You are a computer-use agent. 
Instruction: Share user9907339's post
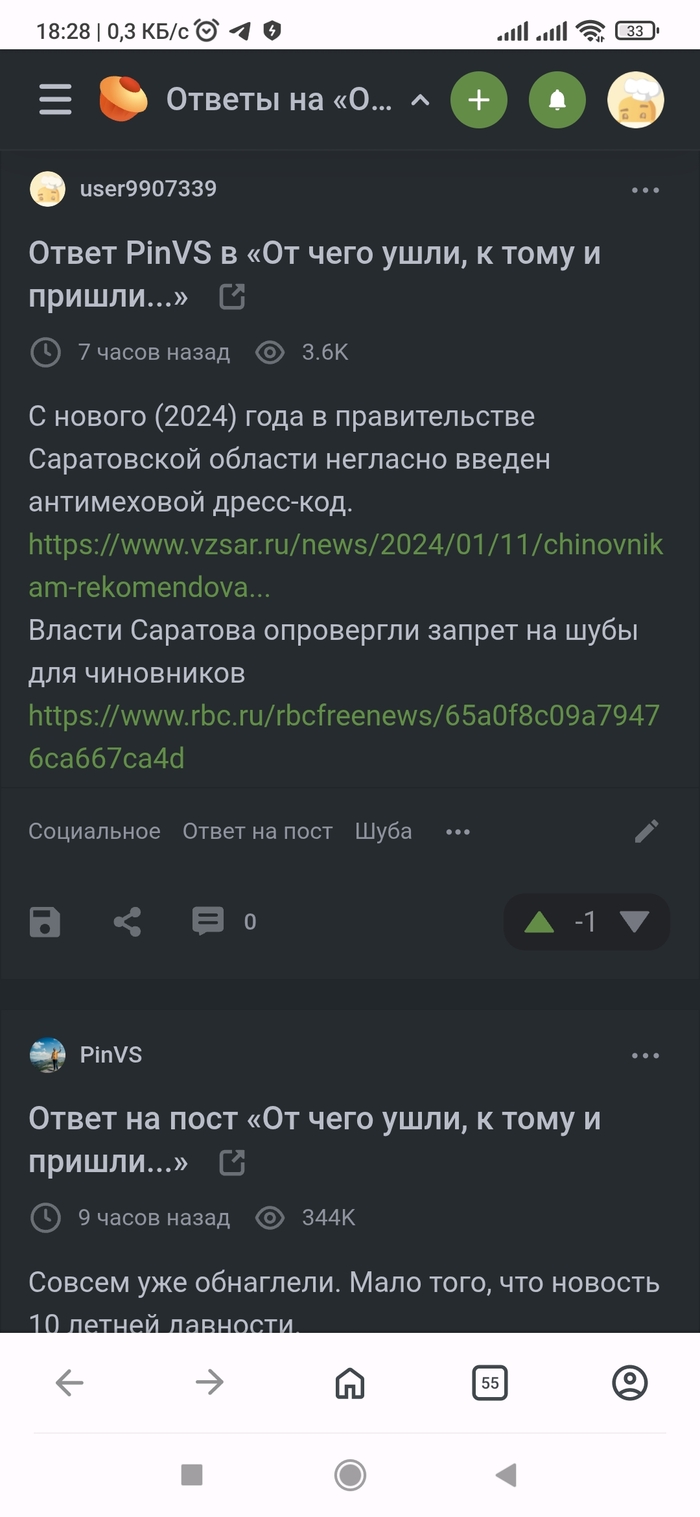(x=127, y=922)
